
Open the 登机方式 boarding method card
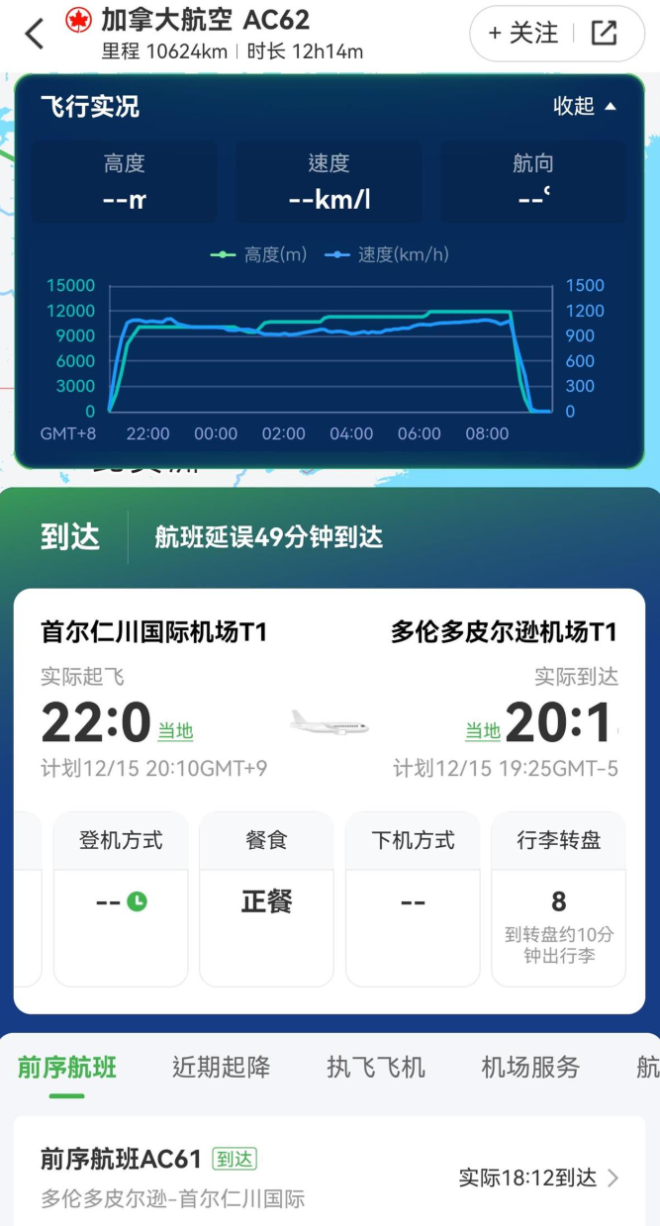(x=121, y=898)
